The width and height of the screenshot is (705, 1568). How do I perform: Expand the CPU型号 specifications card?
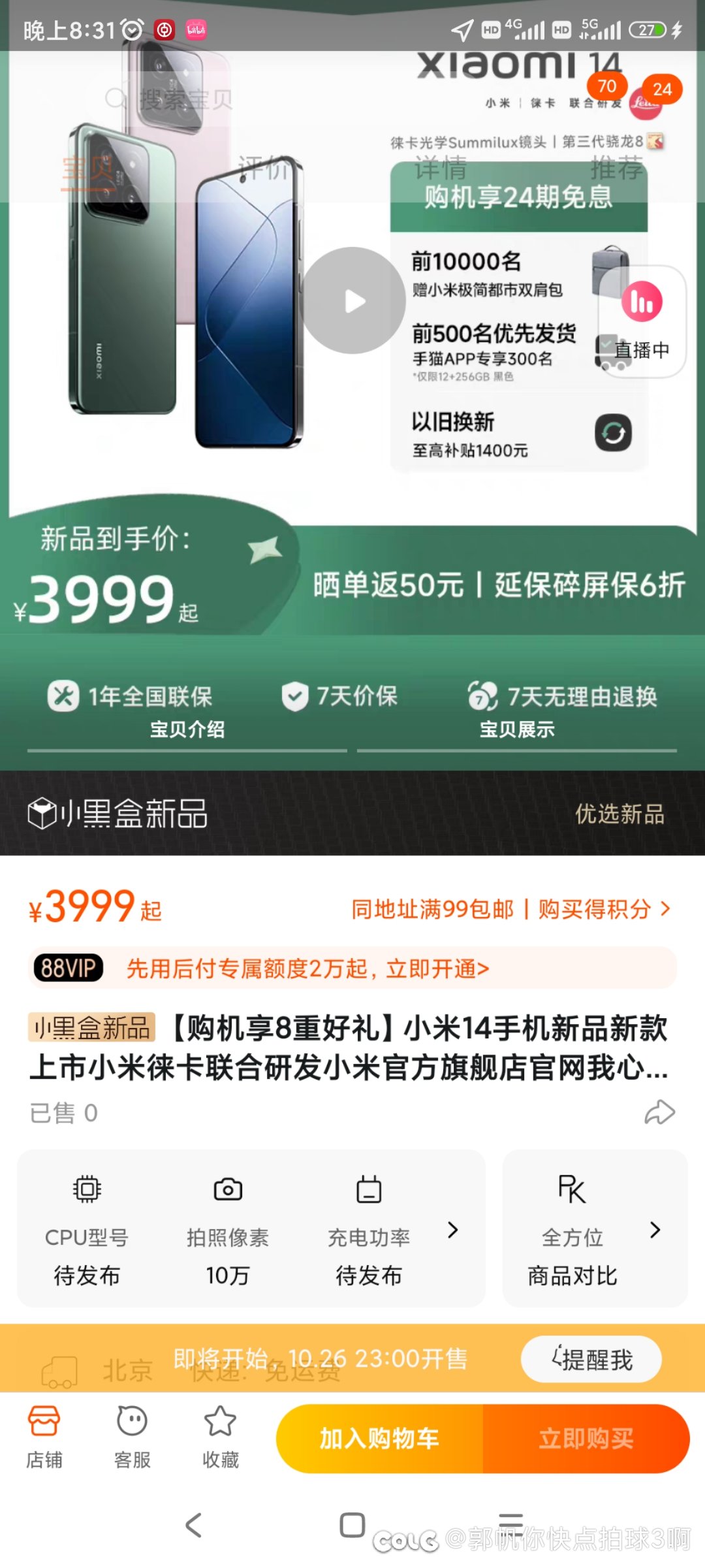click(251, 1228)
